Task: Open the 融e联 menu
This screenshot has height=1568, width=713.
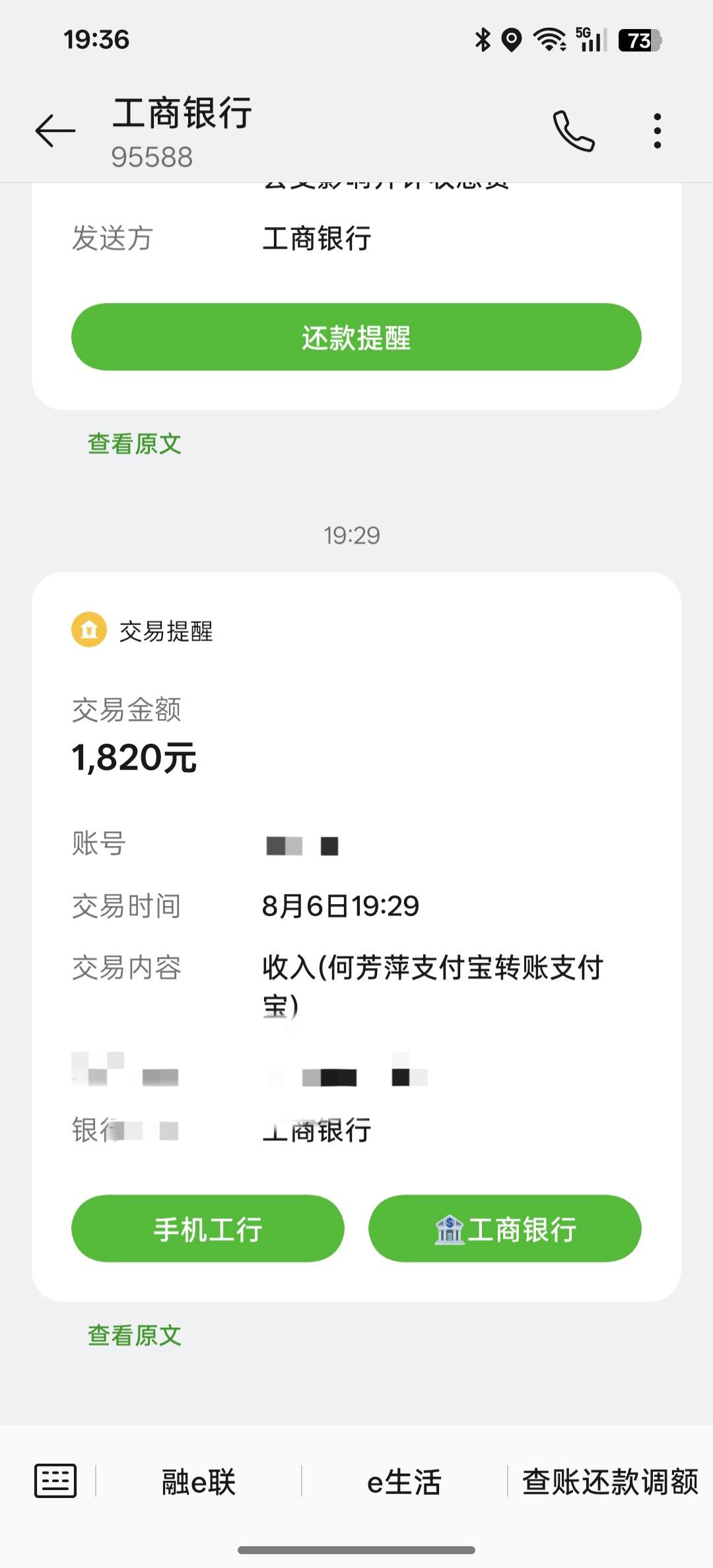Action: click(199, 1482)
